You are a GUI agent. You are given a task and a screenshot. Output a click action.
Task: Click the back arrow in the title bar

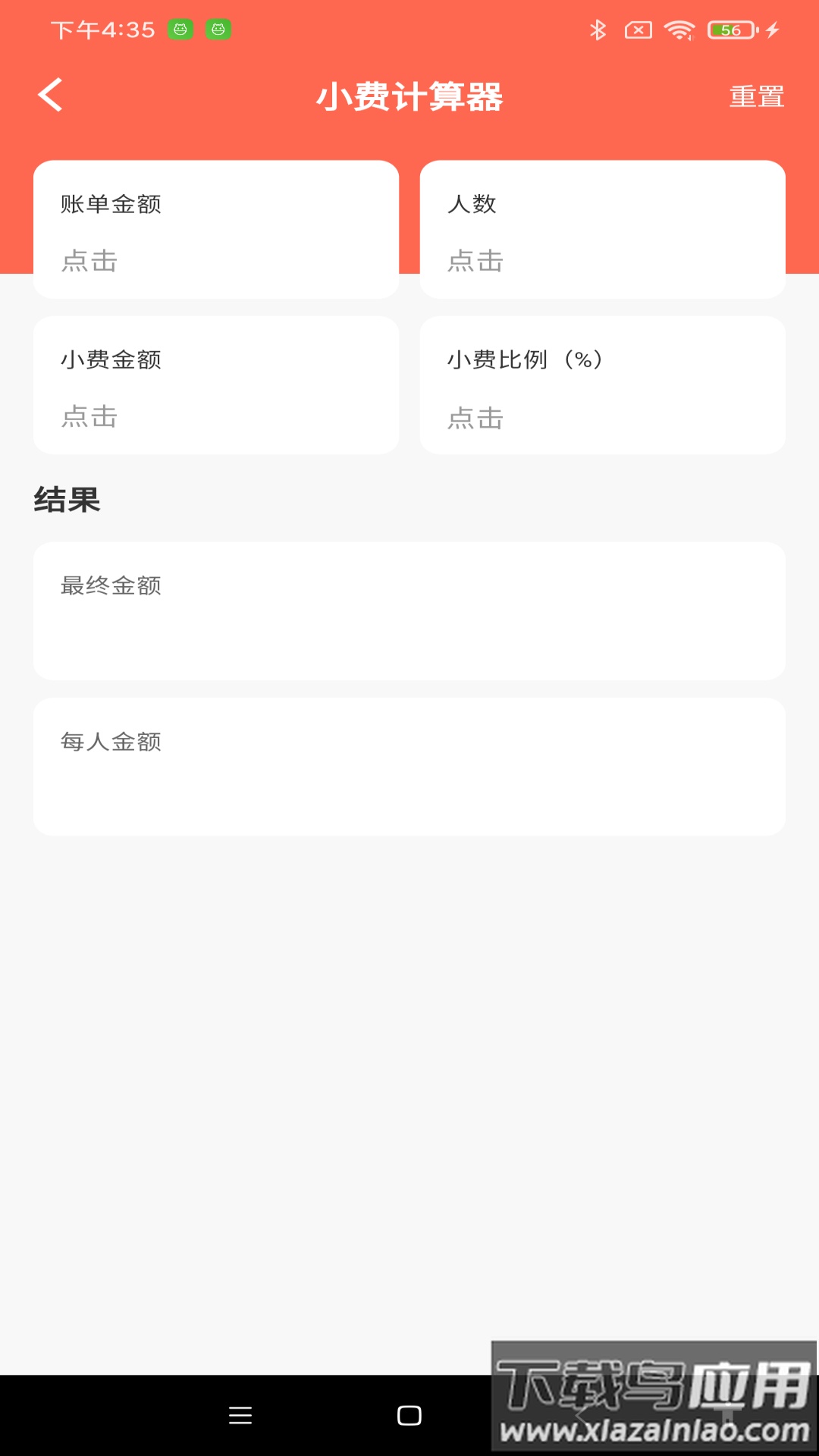coord(50,96)
